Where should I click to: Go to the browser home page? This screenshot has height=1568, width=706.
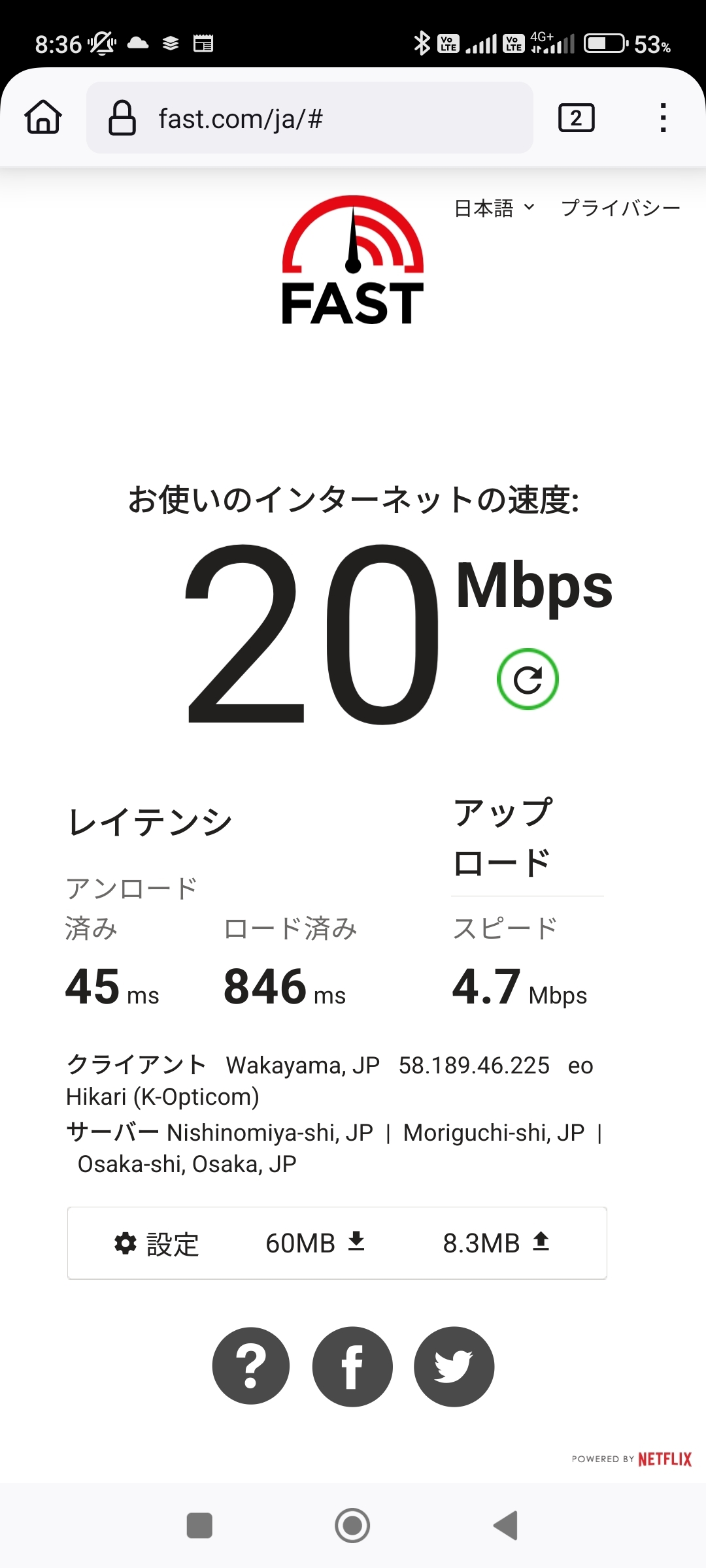tap(43, 118)
